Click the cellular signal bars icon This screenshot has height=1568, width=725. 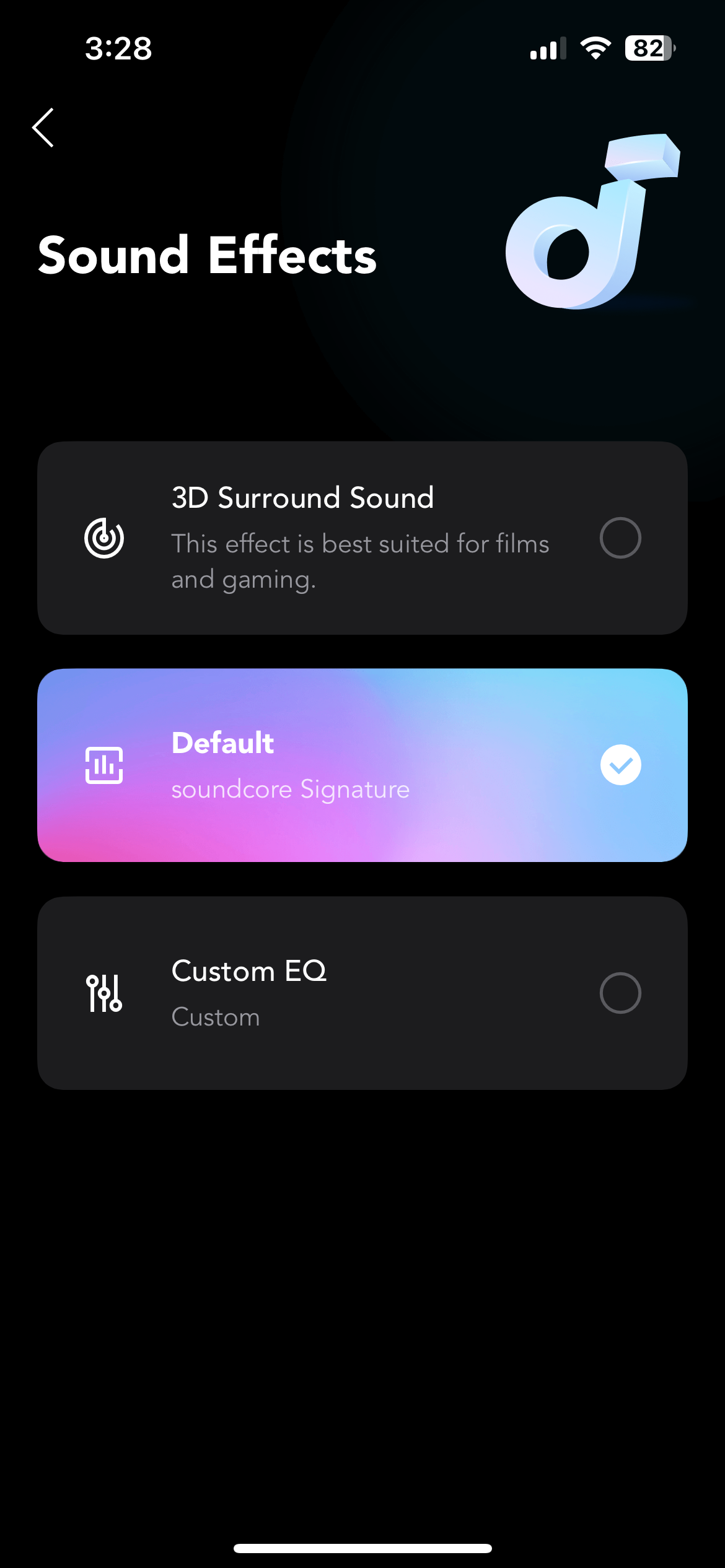(547, 48)
